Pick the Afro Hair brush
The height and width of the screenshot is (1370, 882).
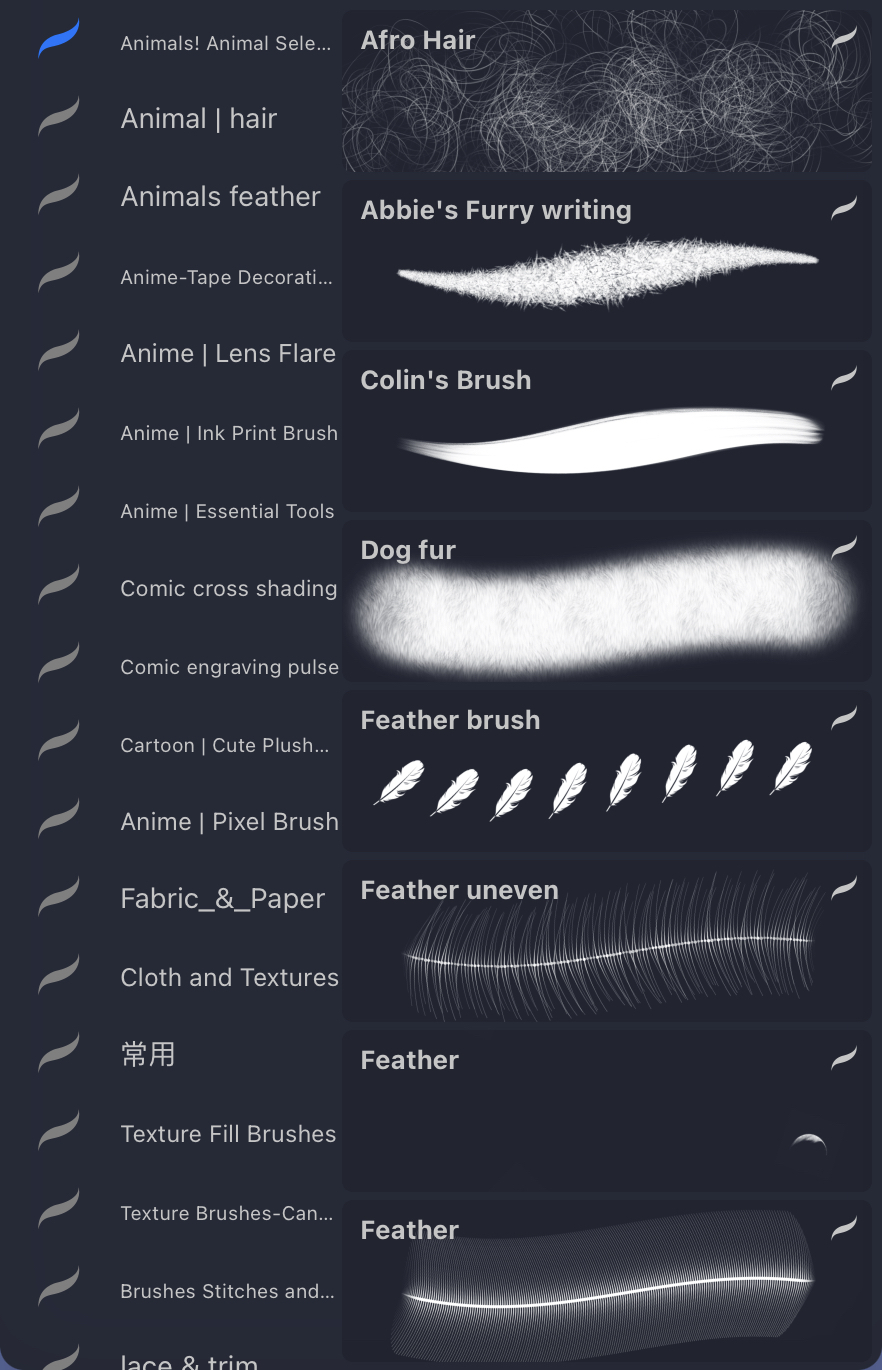[x=606, y=90]
